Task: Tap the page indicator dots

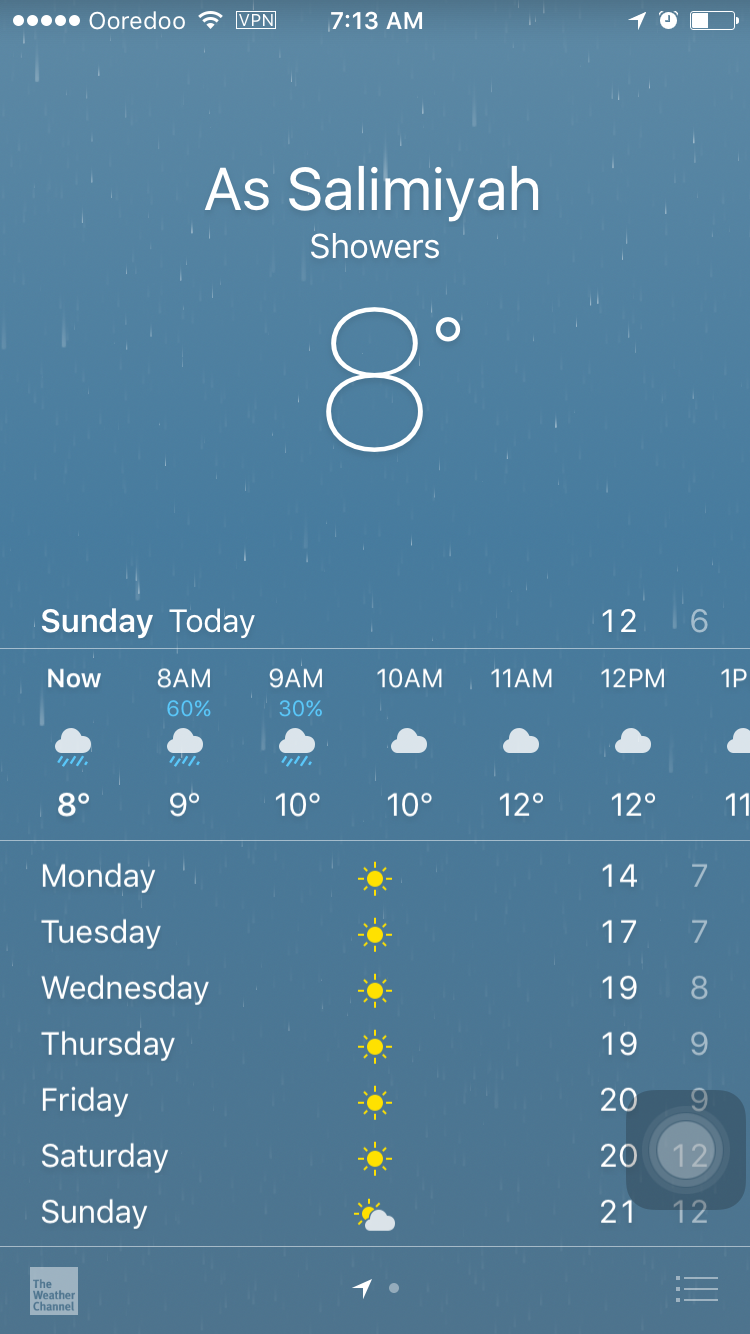Action: pos(378,1289)
